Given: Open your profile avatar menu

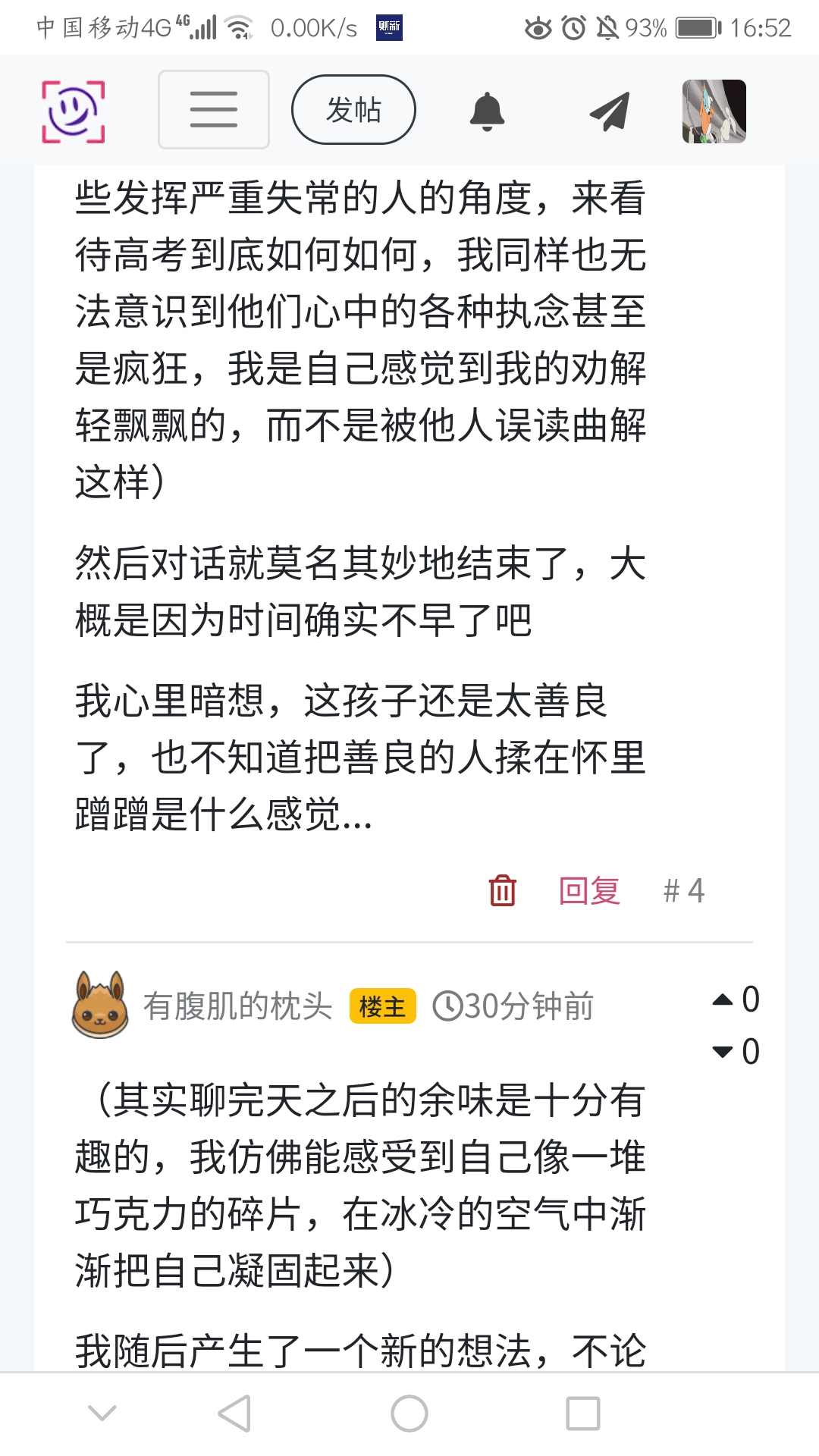Looking at the screenshot, I should [x=714, y=111].
